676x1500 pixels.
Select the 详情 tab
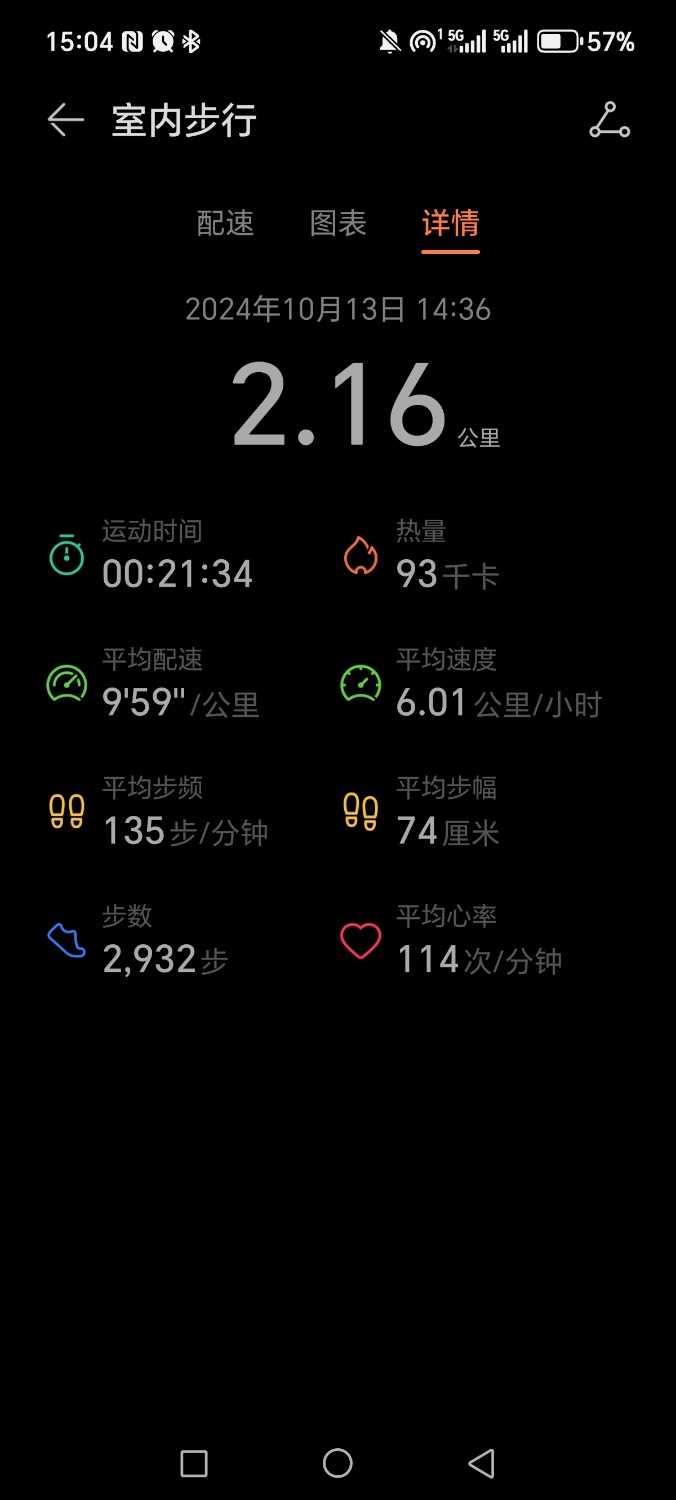click(x=450, y=223)
